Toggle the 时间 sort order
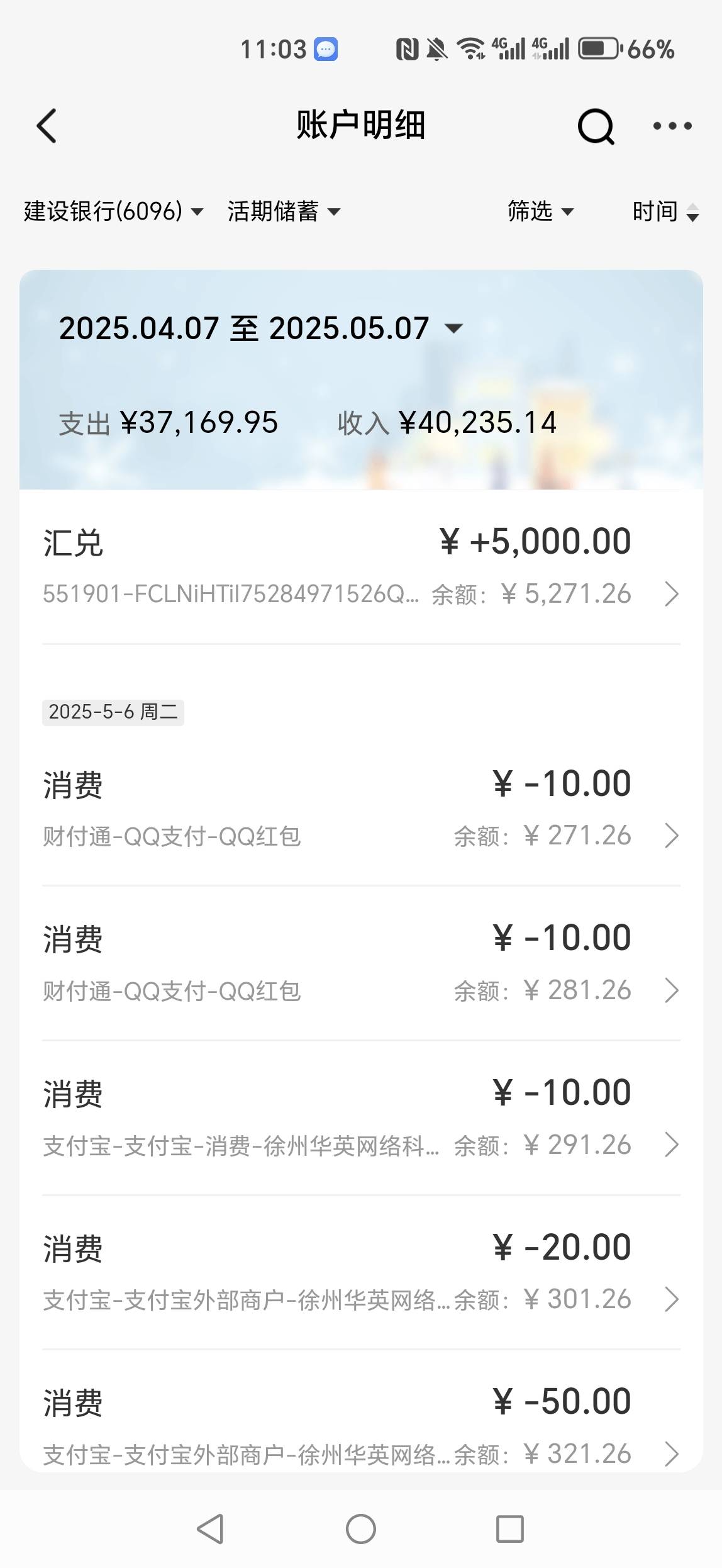This screenshot has height=1568, width=722. 665,211
